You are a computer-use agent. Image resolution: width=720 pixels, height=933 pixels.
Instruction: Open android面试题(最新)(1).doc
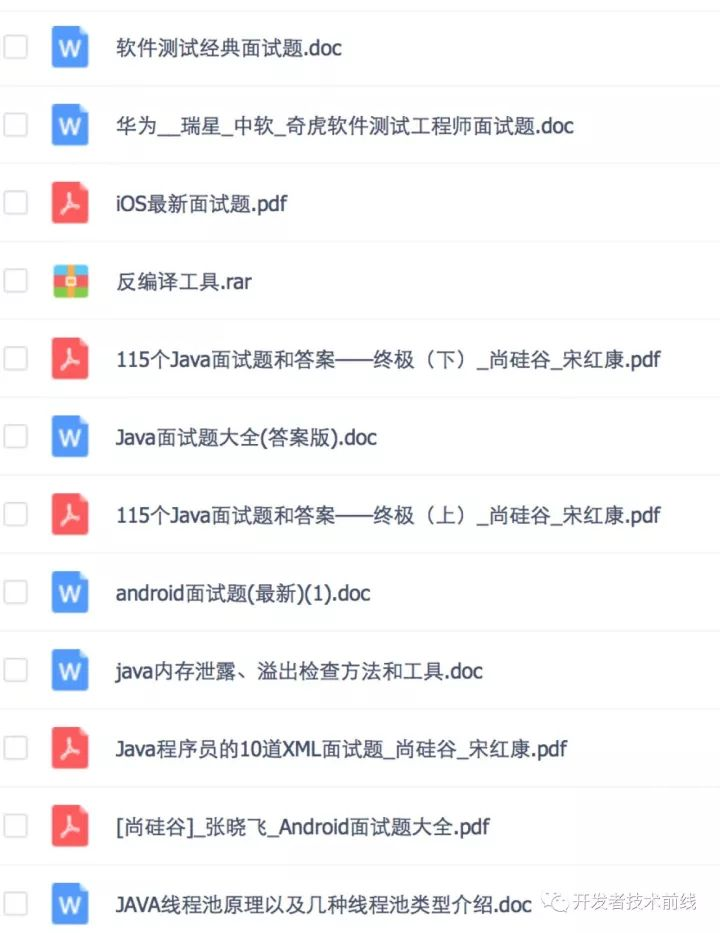[243, 593]
